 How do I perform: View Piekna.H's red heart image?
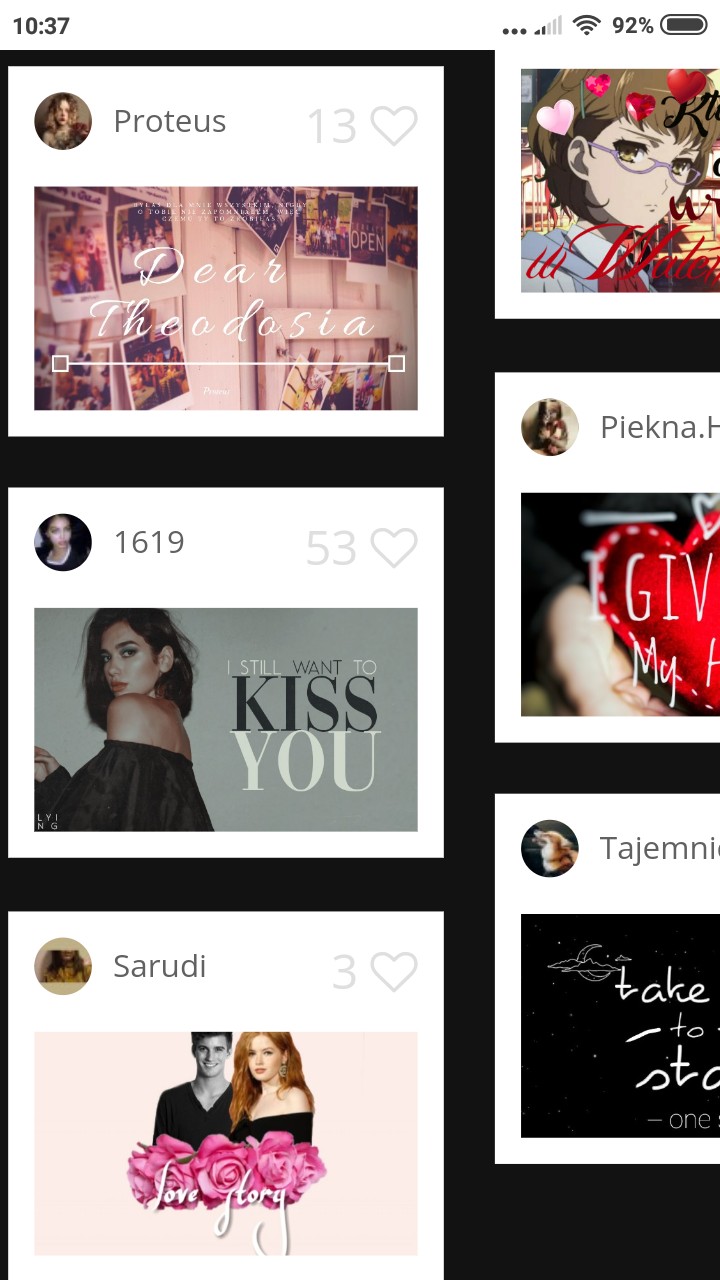(620, 604)
